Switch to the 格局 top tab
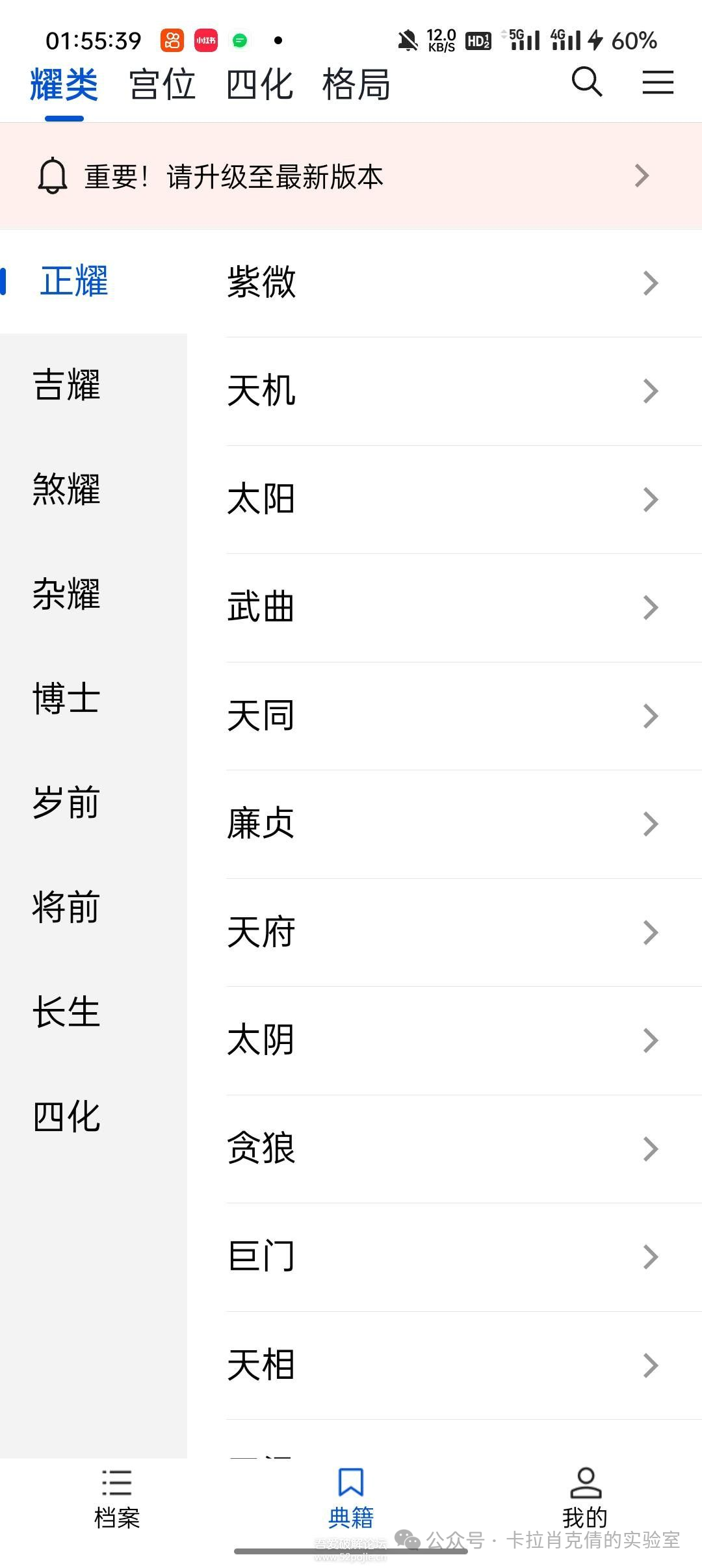The height and width of the screenshot is (1568, 702). point(356,85)
